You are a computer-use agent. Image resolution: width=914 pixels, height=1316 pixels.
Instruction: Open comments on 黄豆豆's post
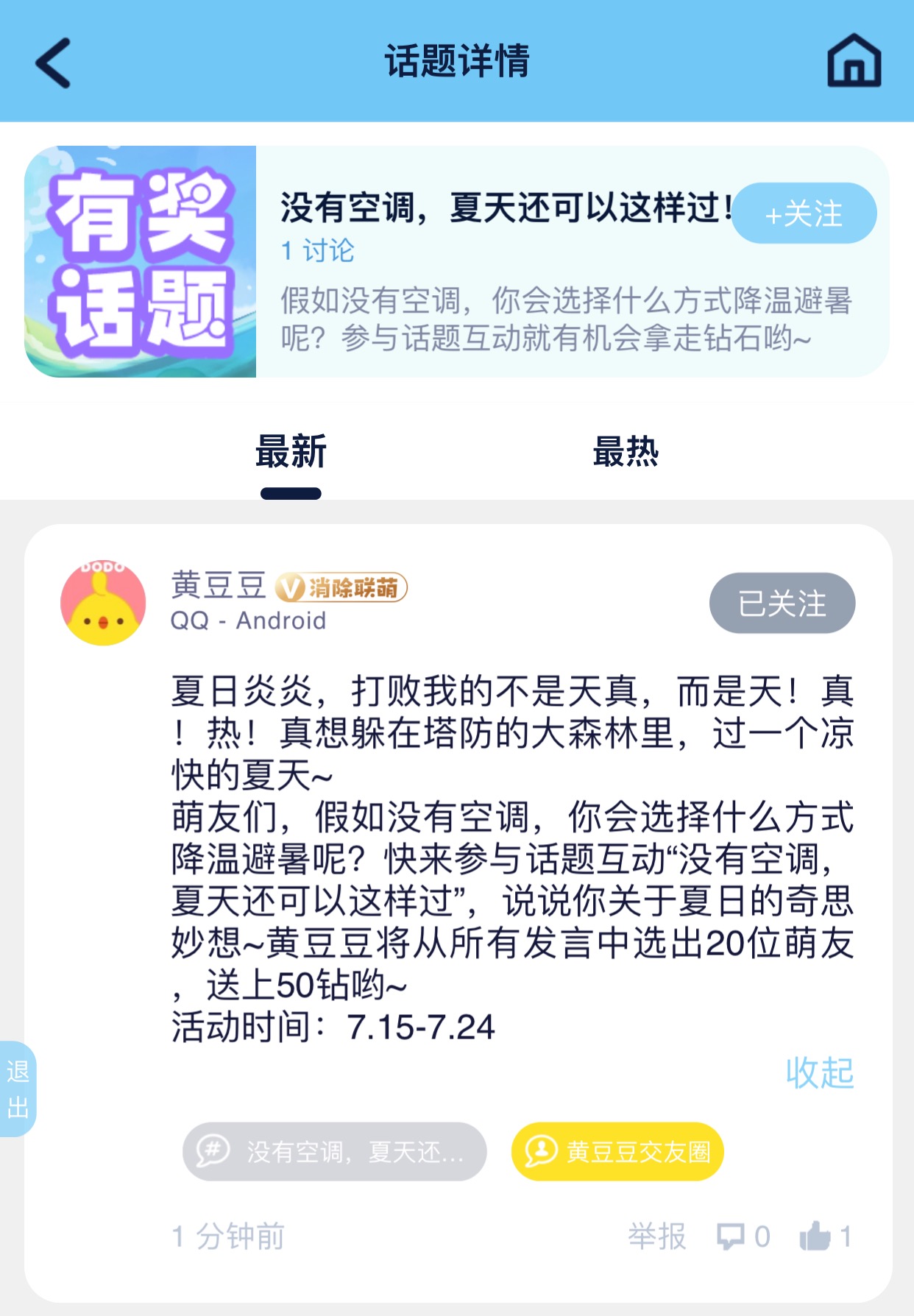coord(743,1237)
